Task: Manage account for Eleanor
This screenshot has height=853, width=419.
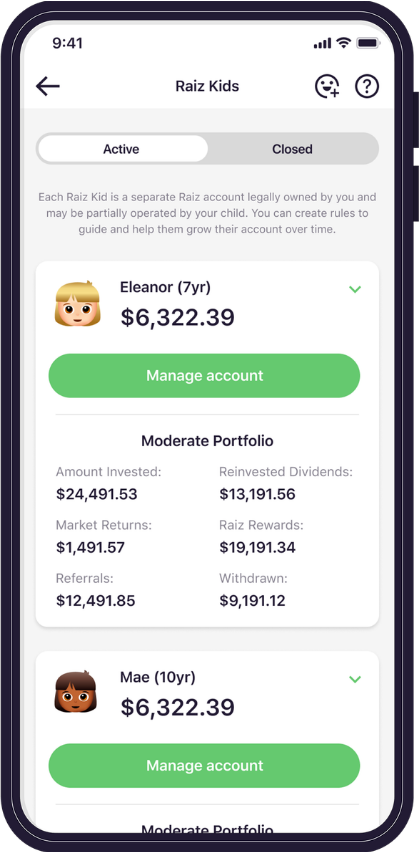Action: [205, 375]
